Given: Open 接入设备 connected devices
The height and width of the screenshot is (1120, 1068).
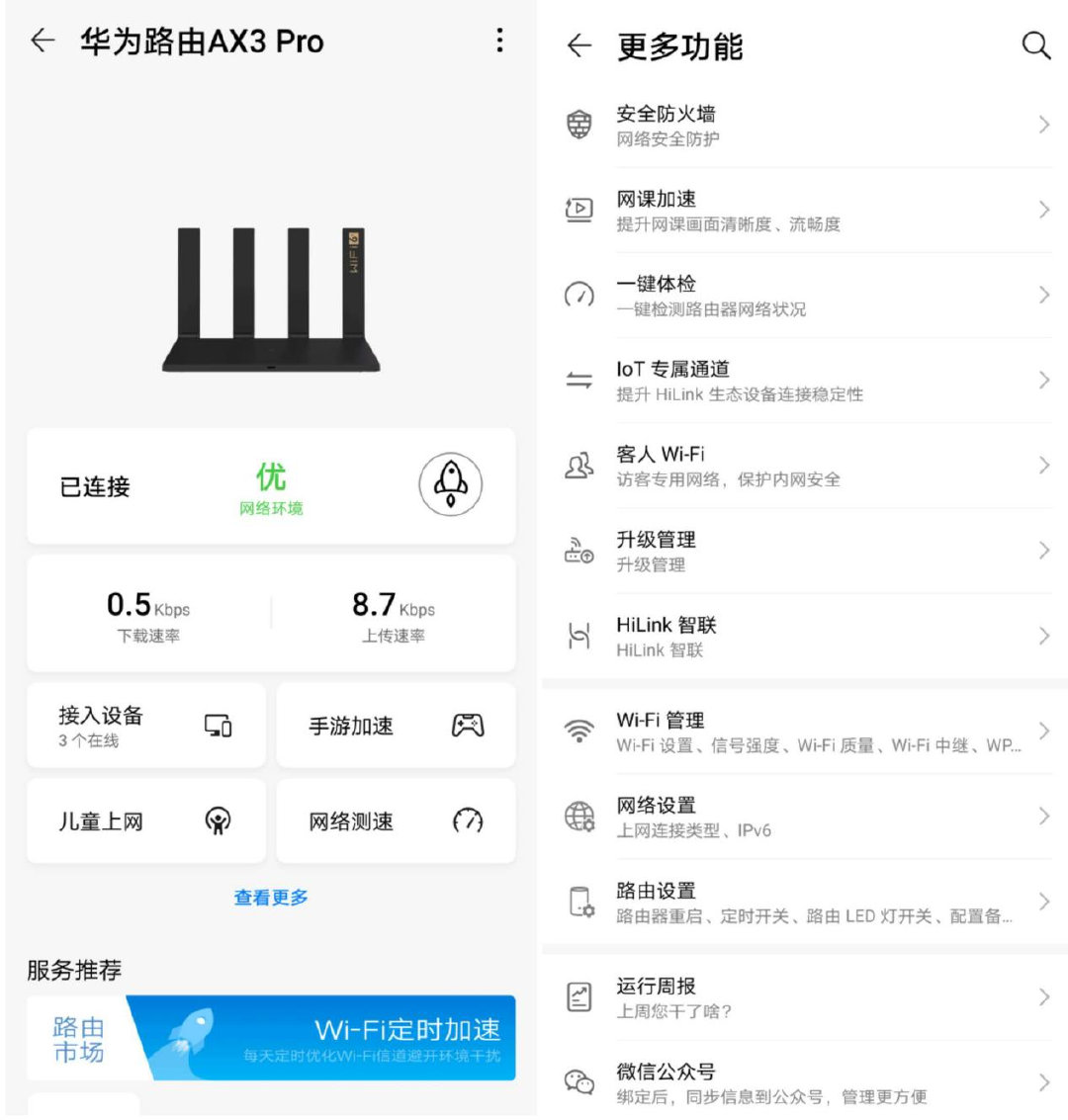Looking at the screenshot, I should tap(145, 726).
